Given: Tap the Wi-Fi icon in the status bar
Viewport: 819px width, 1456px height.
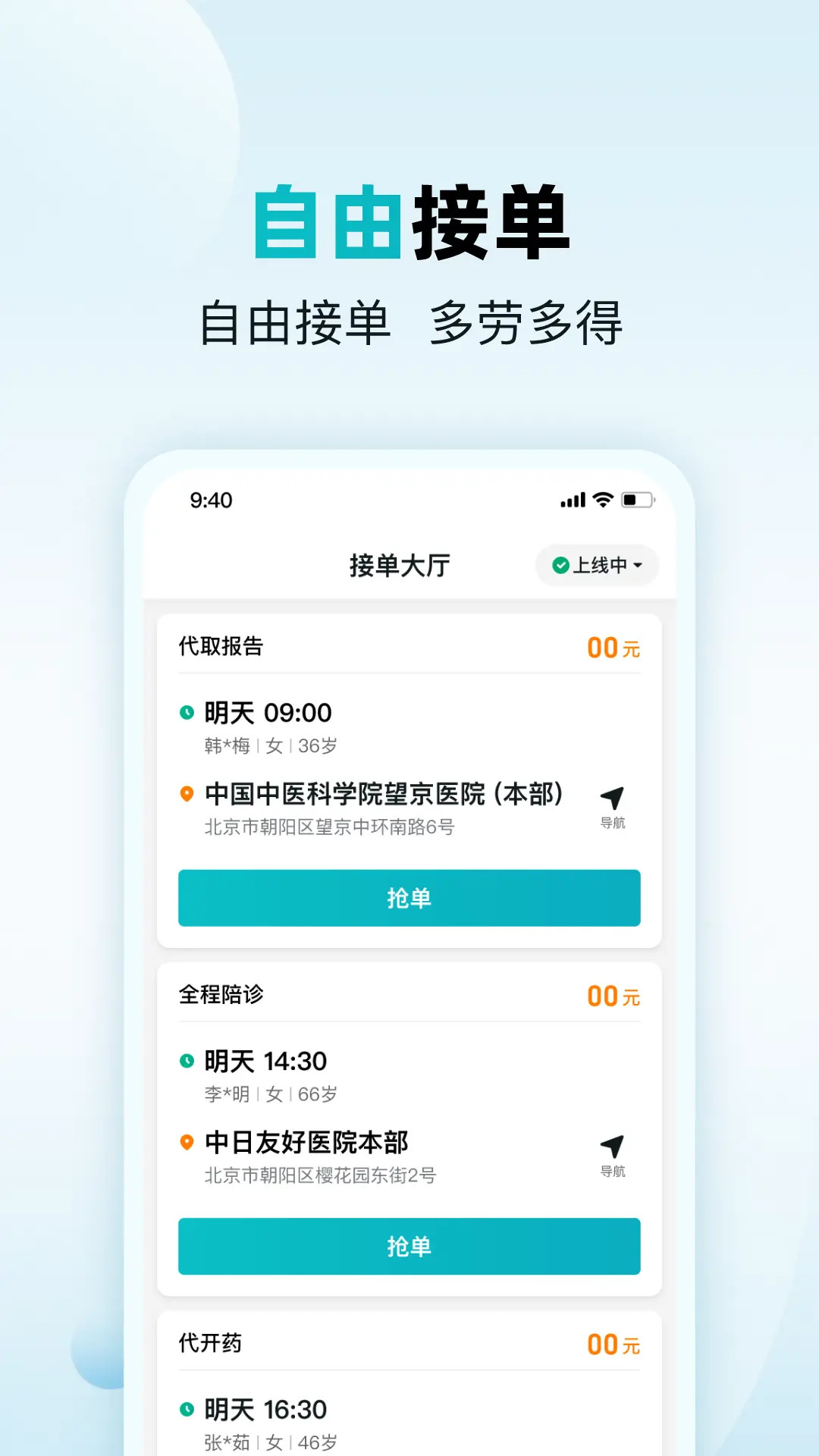Looking at the screenshot, I should 603,500.
